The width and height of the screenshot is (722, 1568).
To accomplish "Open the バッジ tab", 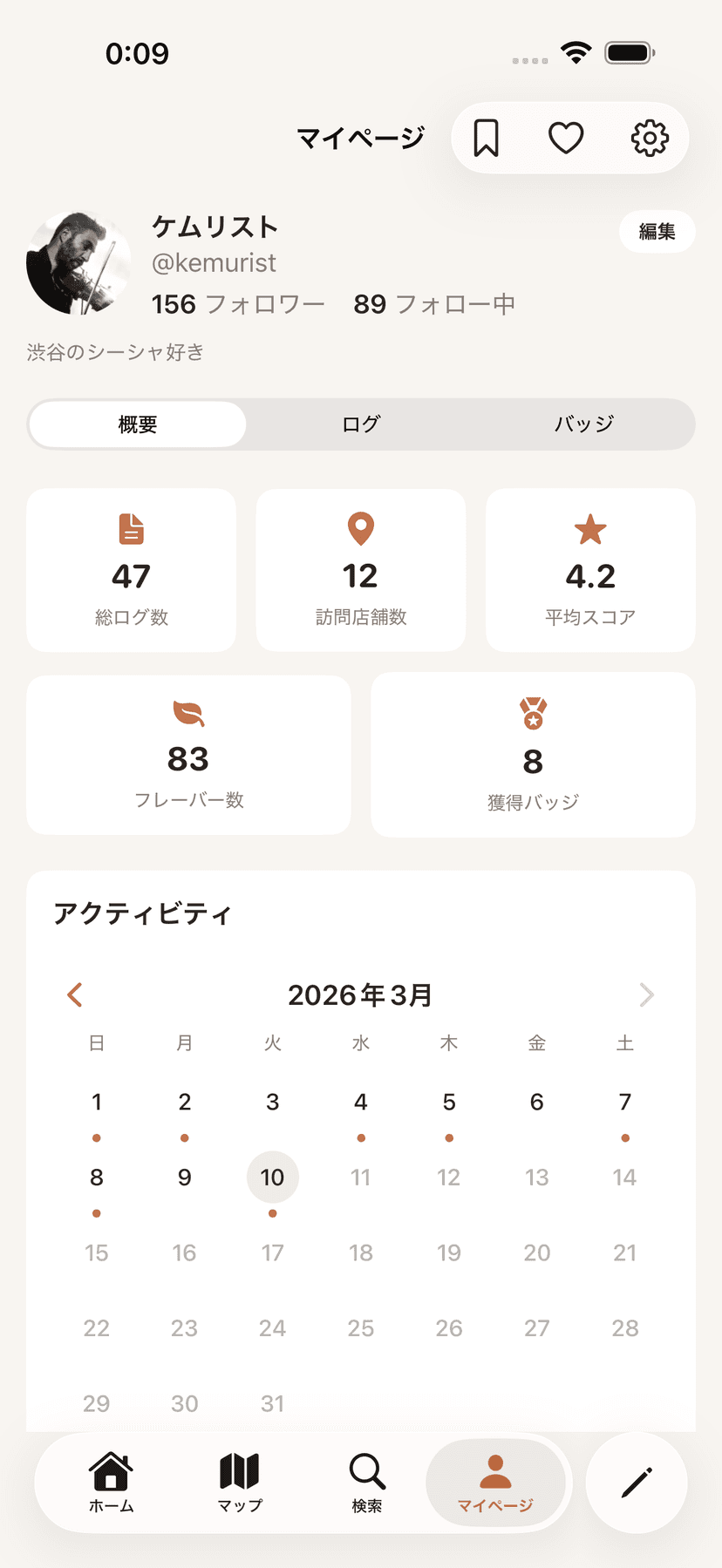I will pos(582,424).
